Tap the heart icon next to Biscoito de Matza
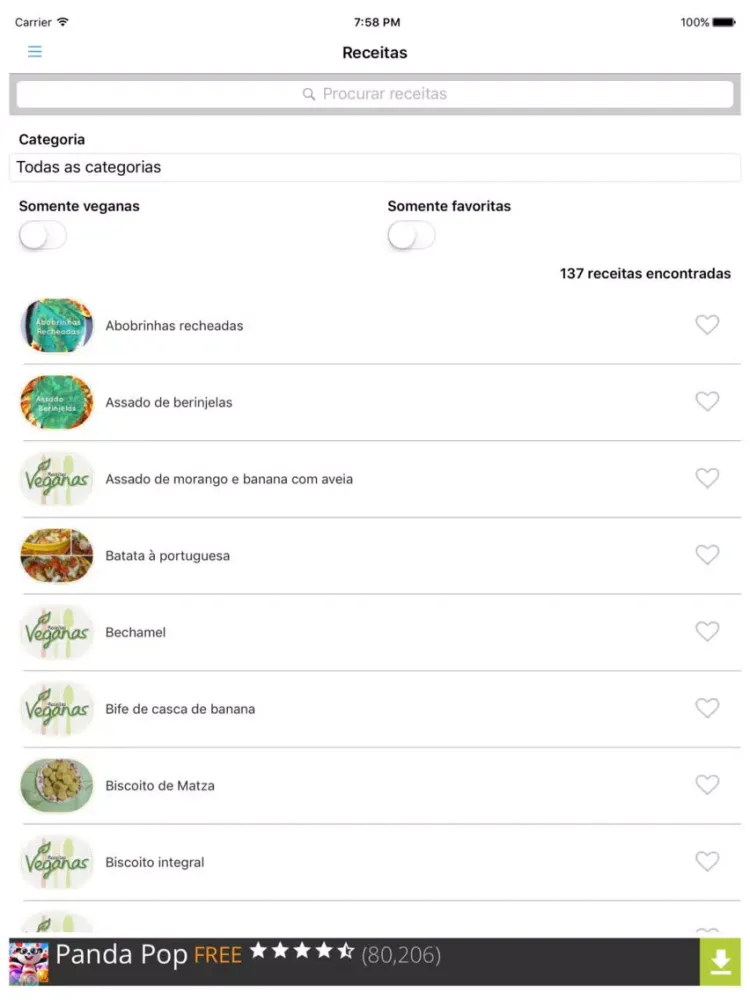 coord(708,785)
